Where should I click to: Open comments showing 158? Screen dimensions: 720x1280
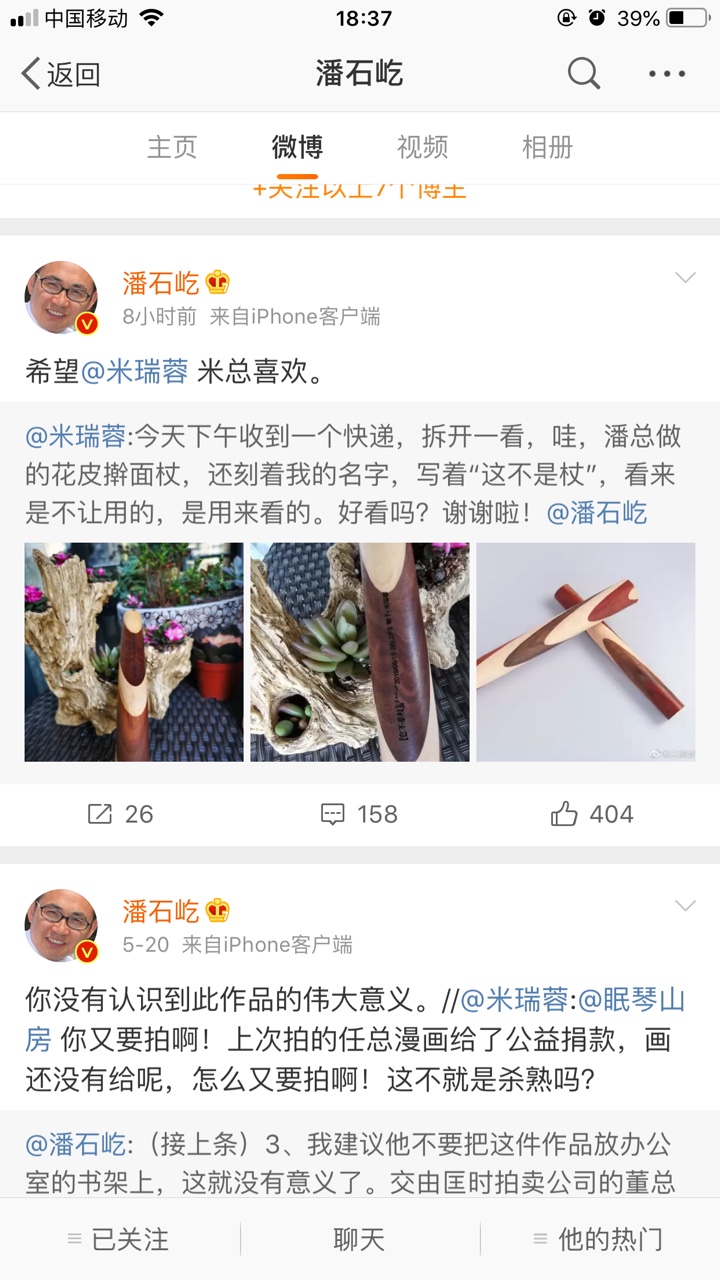point(359,814)
